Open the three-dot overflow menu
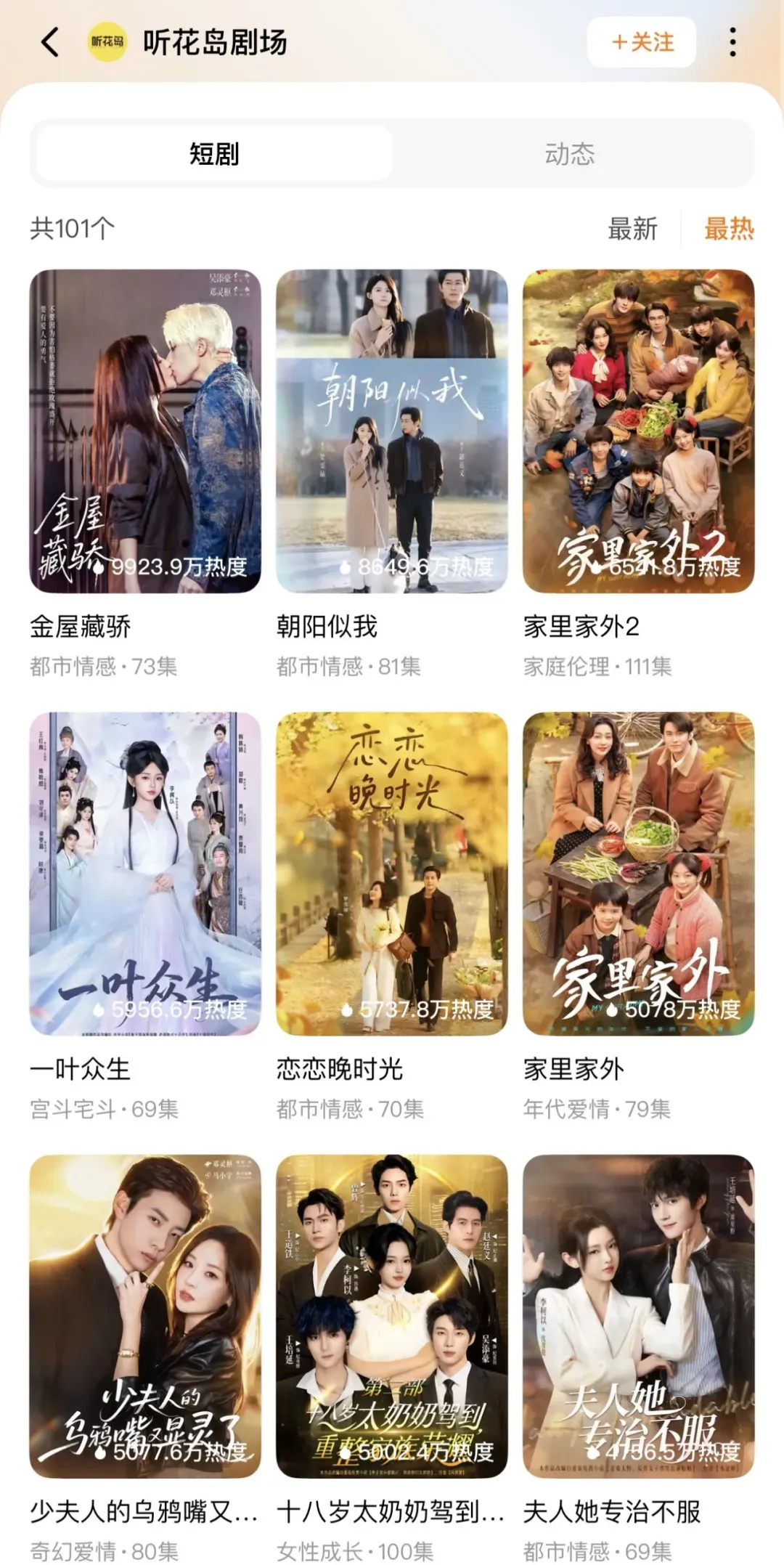The image size is (784, 1565). (x=732, y=42)
